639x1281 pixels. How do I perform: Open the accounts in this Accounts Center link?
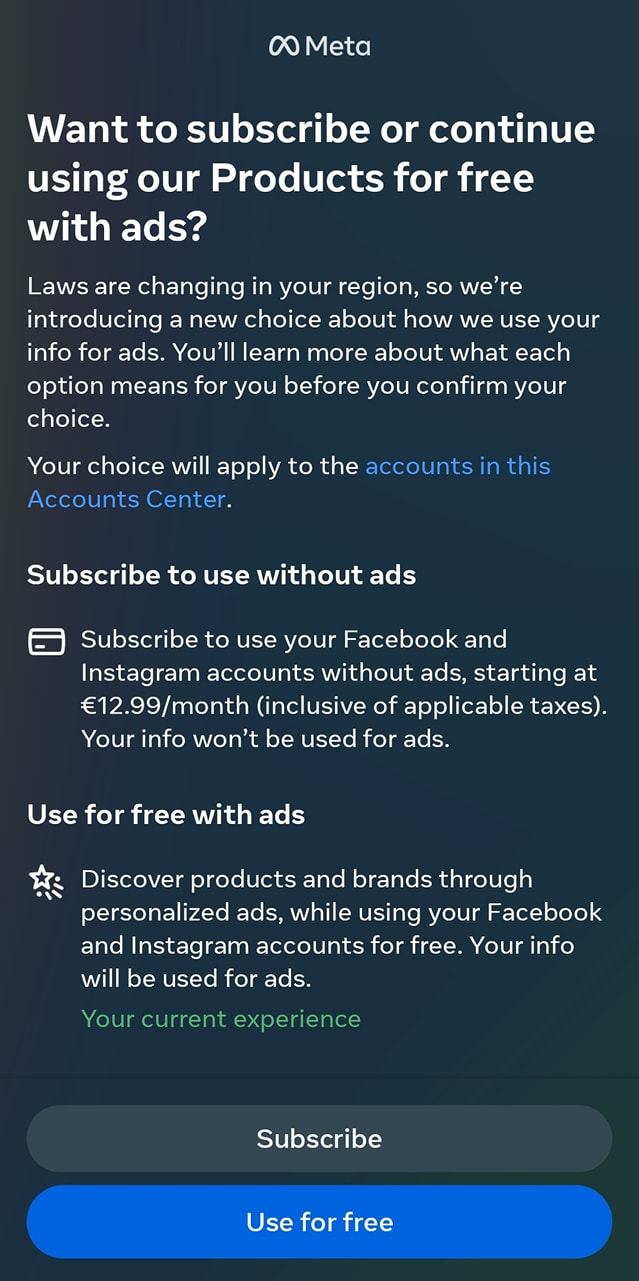(x=289, y=482)
